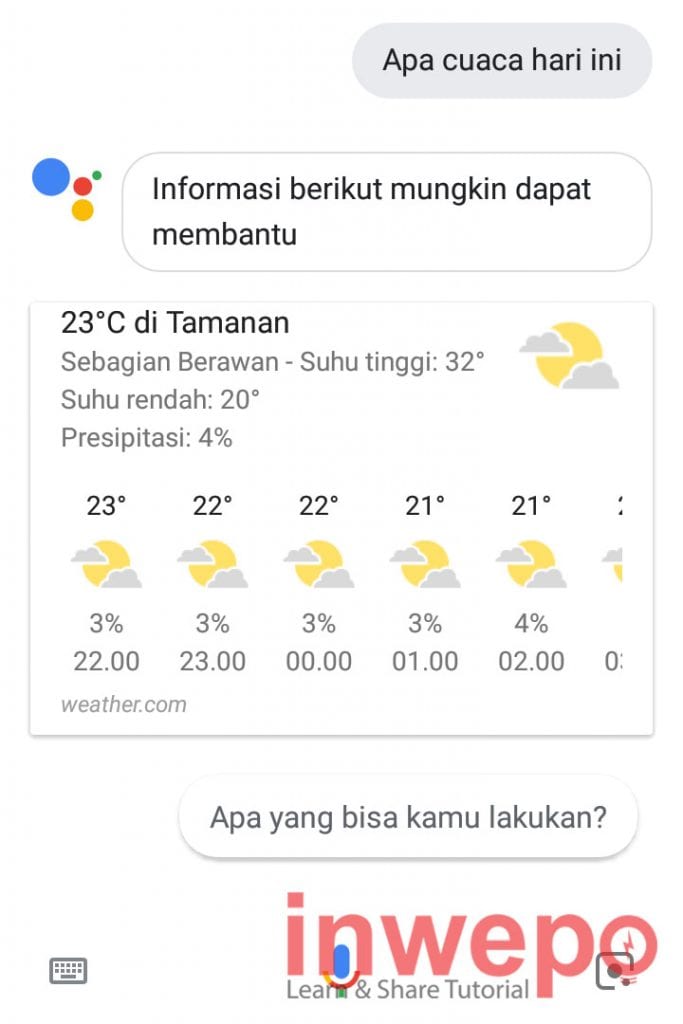Open Google Lens camera icon

click(x=614, y=971)
